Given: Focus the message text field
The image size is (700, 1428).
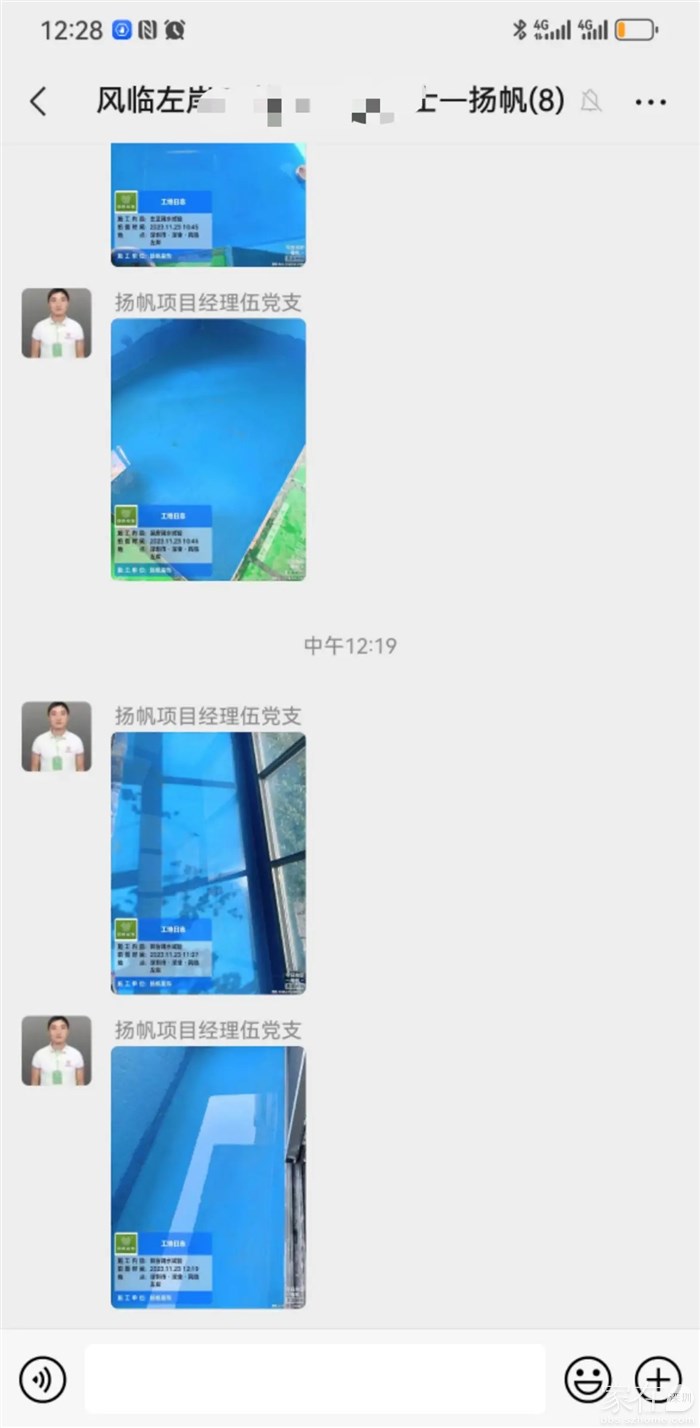Looking at the screenshot, I should tap(315, 1379).
